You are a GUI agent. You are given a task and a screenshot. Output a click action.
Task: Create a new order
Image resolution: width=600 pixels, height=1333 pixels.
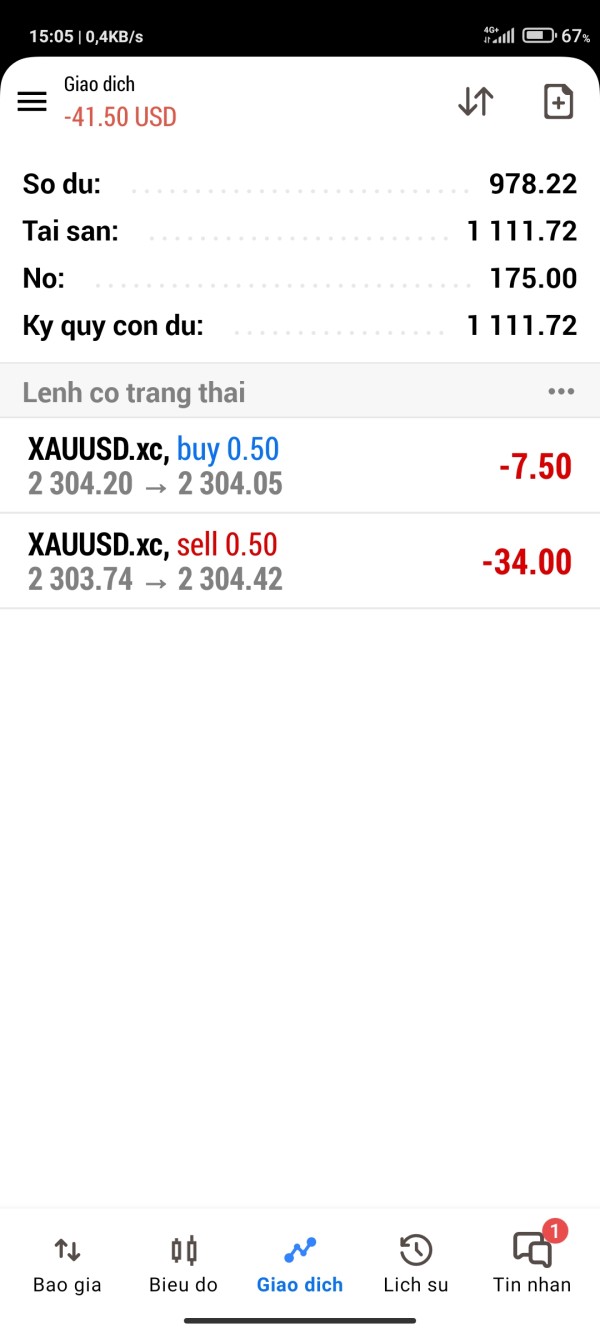tap(558, 101)
